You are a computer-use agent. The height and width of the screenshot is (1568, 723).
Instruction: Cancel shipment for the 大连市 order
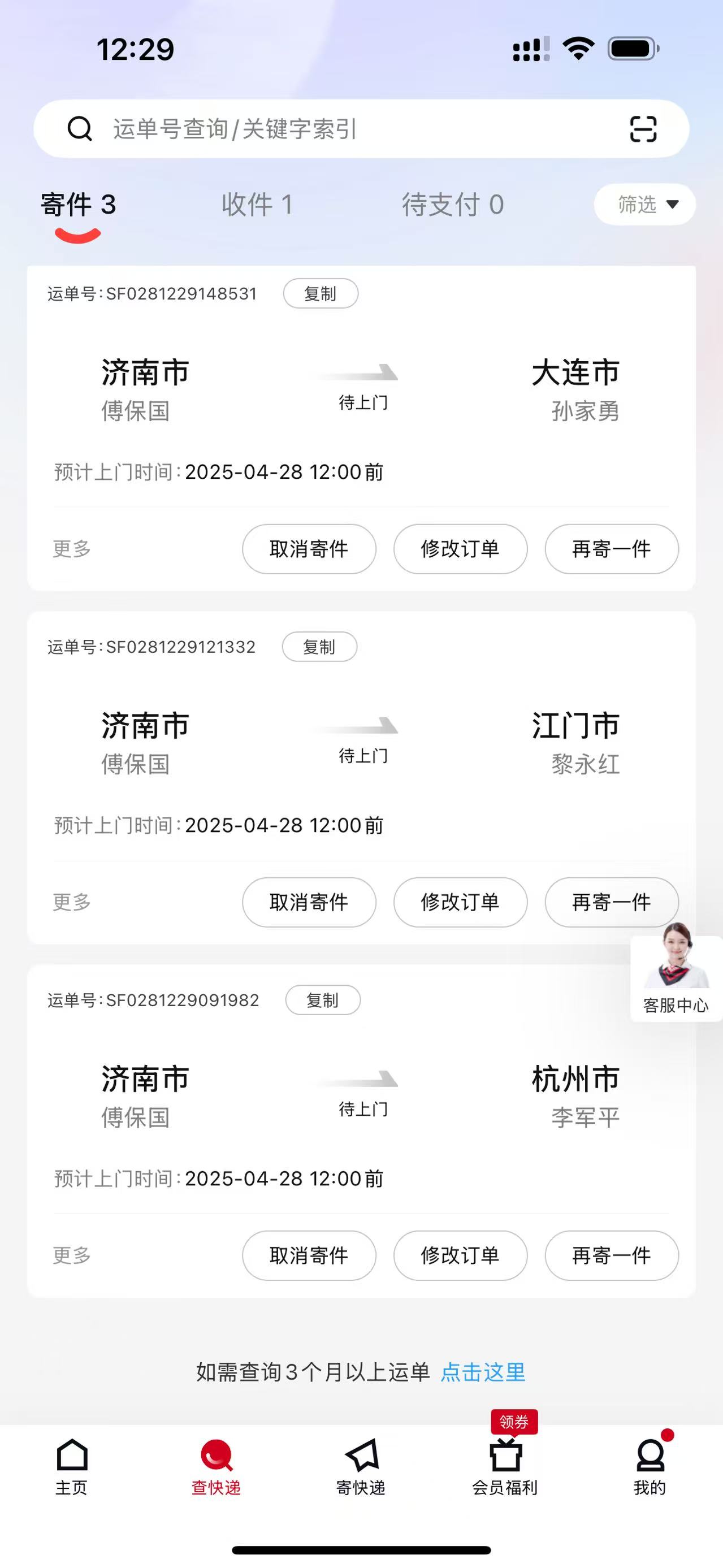[309, 549]
